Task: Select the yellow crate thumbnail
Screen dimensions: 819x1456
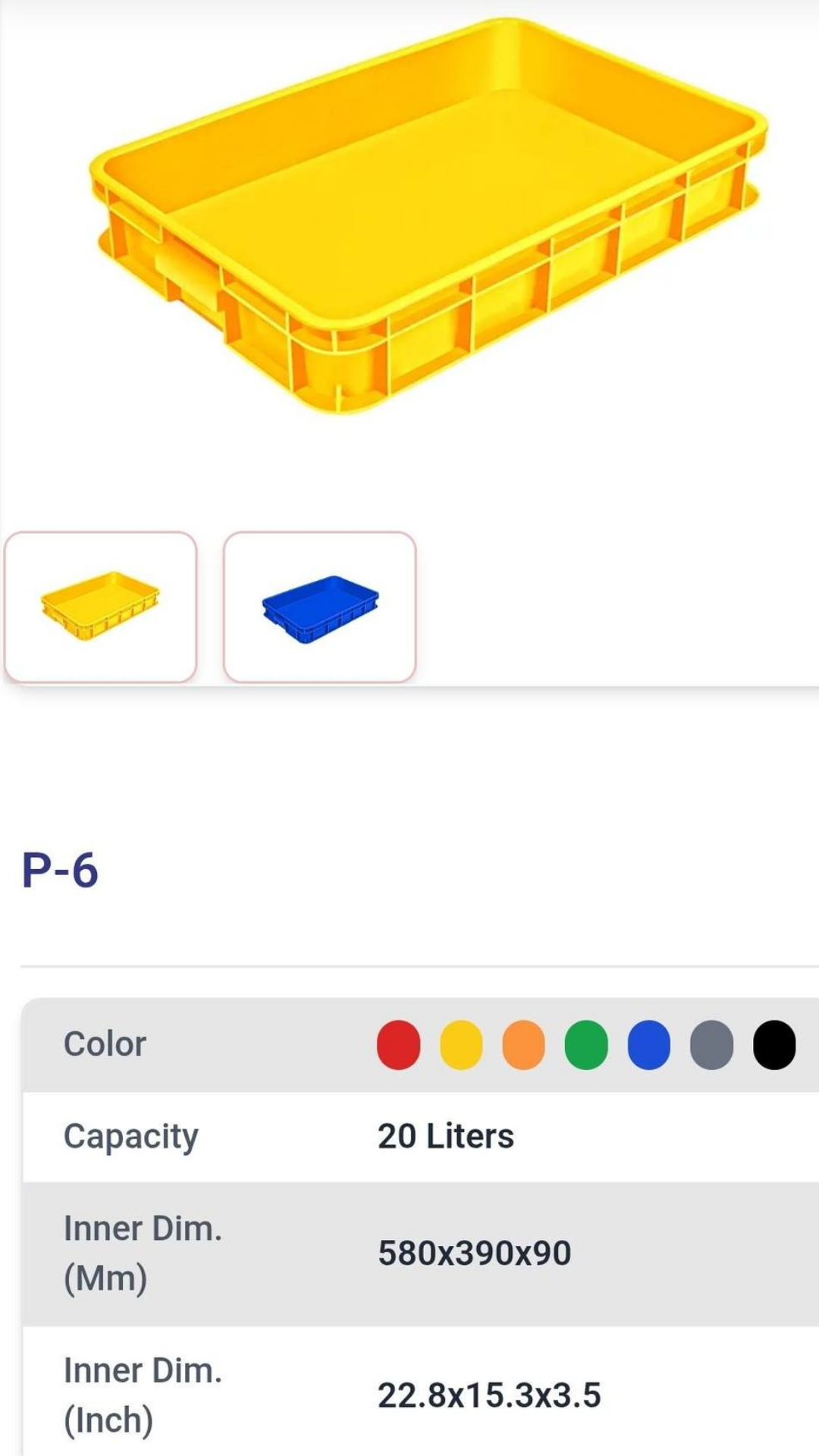Action: click(x=100, y=607)
